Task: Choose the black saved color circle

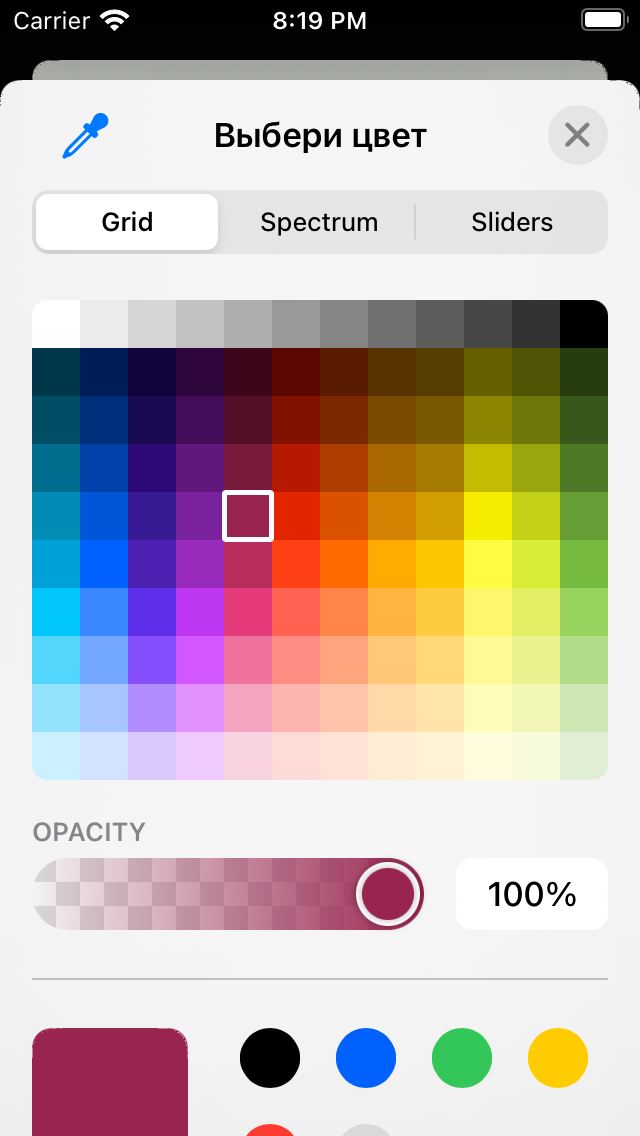Action: (x=270, y=1057)
